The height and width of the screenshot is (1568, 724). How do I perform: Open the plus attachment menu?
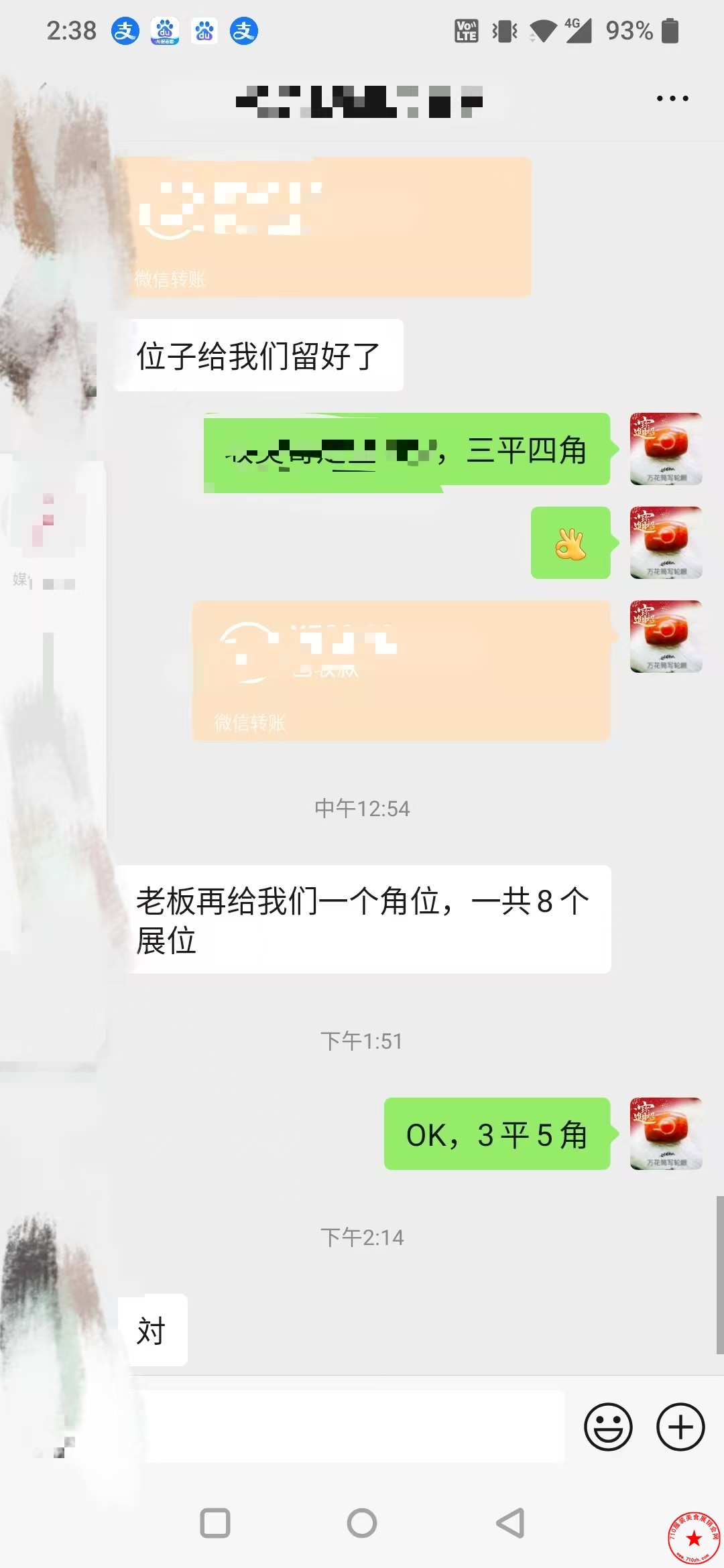680,1427
